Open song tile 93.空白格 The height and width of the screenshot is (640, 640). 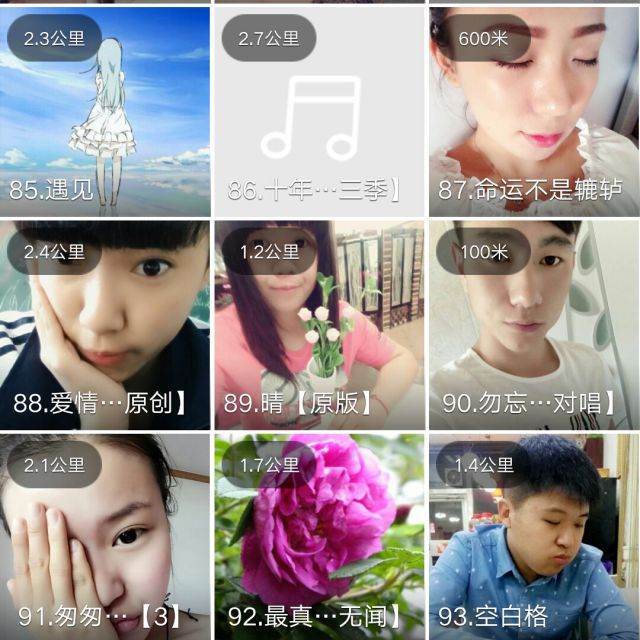coord(534,536)
